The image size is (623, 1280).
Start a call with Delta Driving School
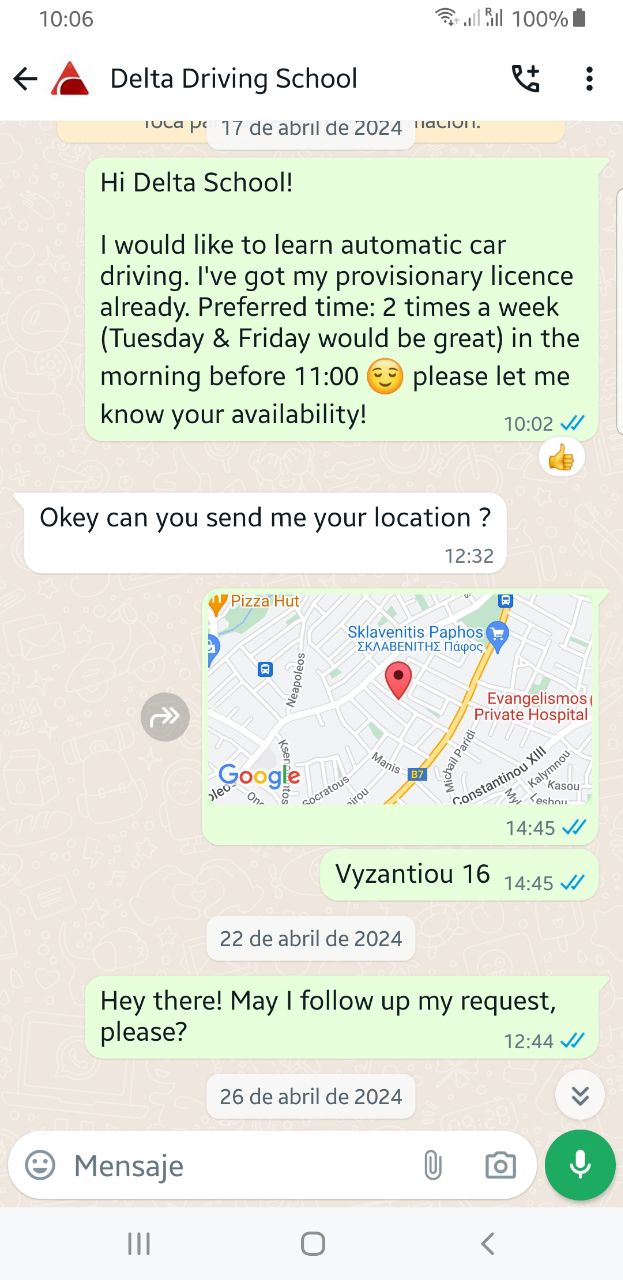click(x=526, y=79)
